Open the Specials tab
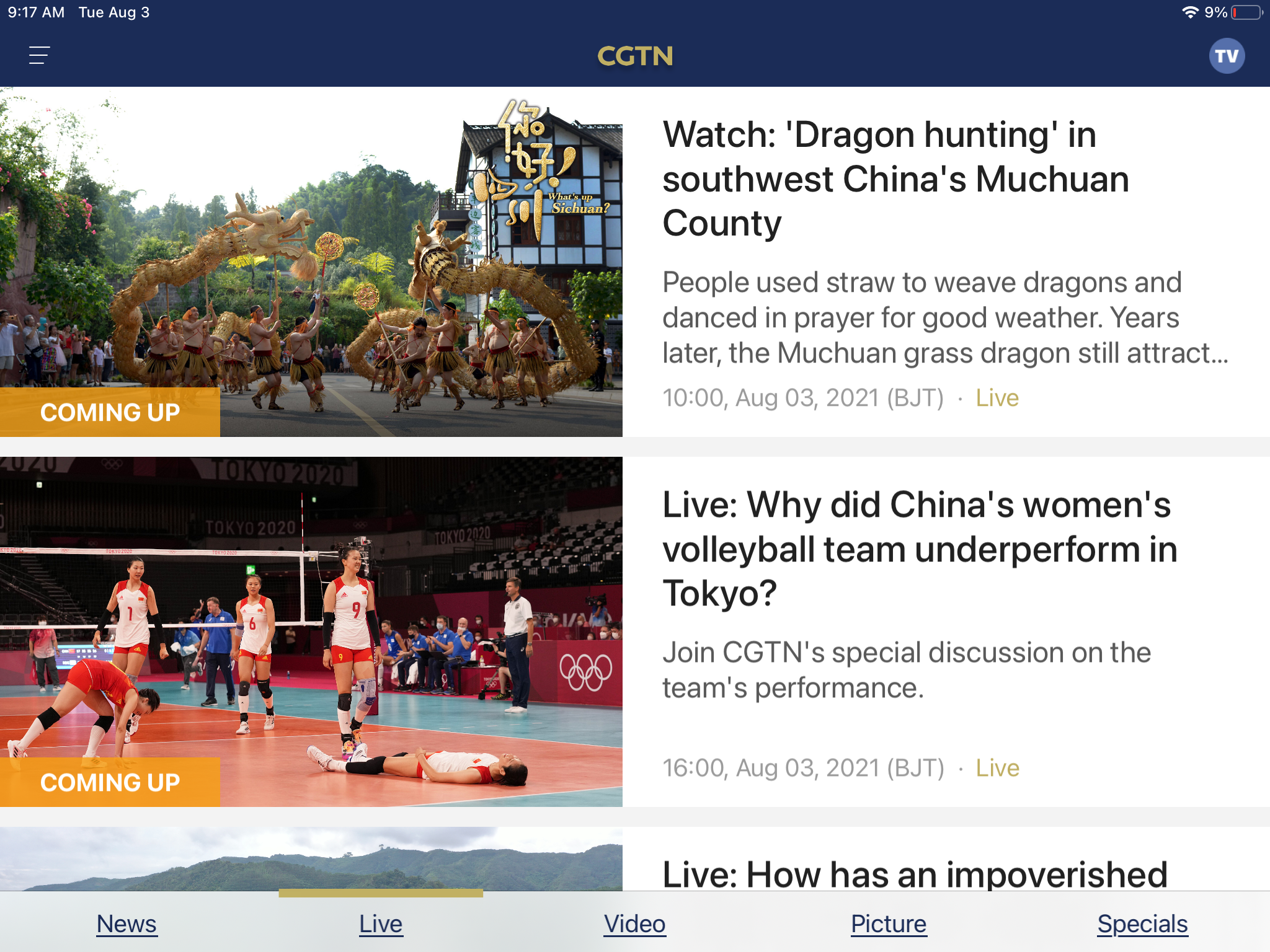The height and width of the screenshot is (952, 1270). click(1142, 923)
